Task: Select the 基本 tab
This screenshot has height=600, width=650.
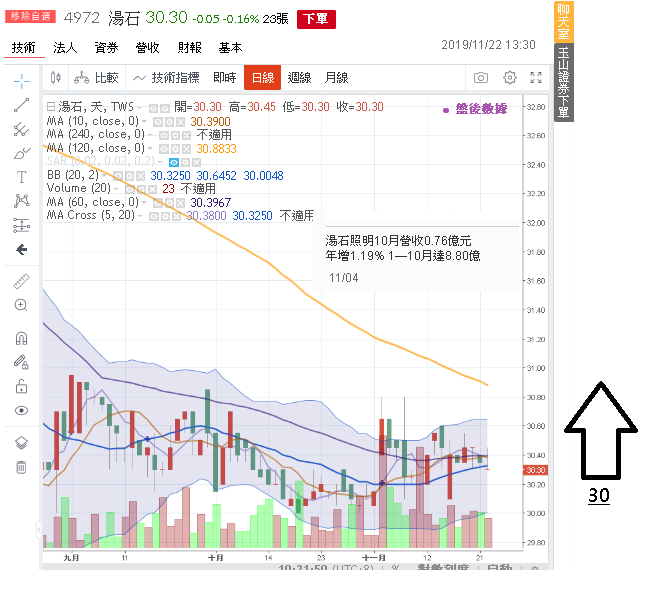Action: [x=229, y=47]
